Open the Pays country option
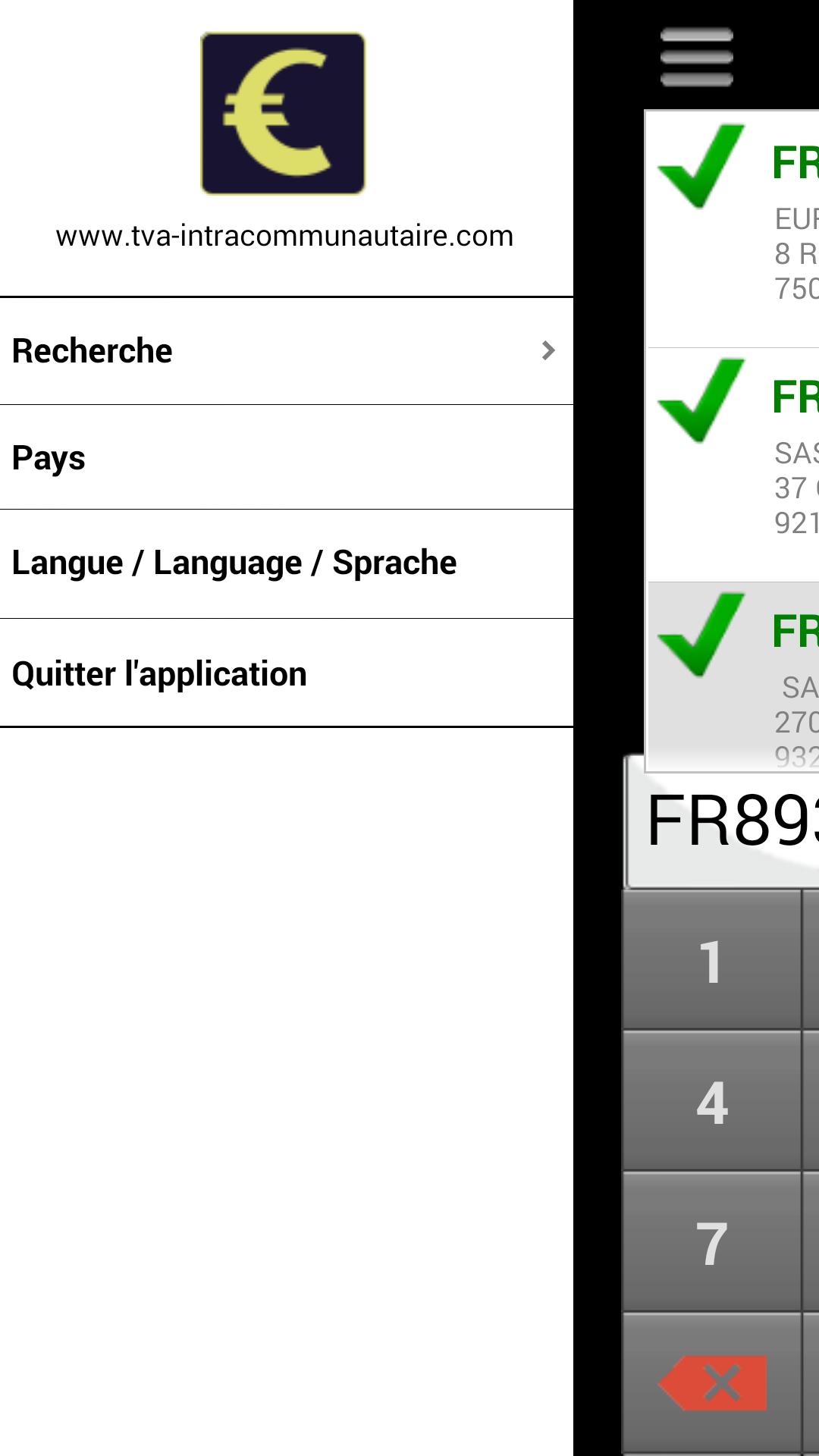Image resolution: width=819 pixels, height=1456 pixels. point(285,457)
